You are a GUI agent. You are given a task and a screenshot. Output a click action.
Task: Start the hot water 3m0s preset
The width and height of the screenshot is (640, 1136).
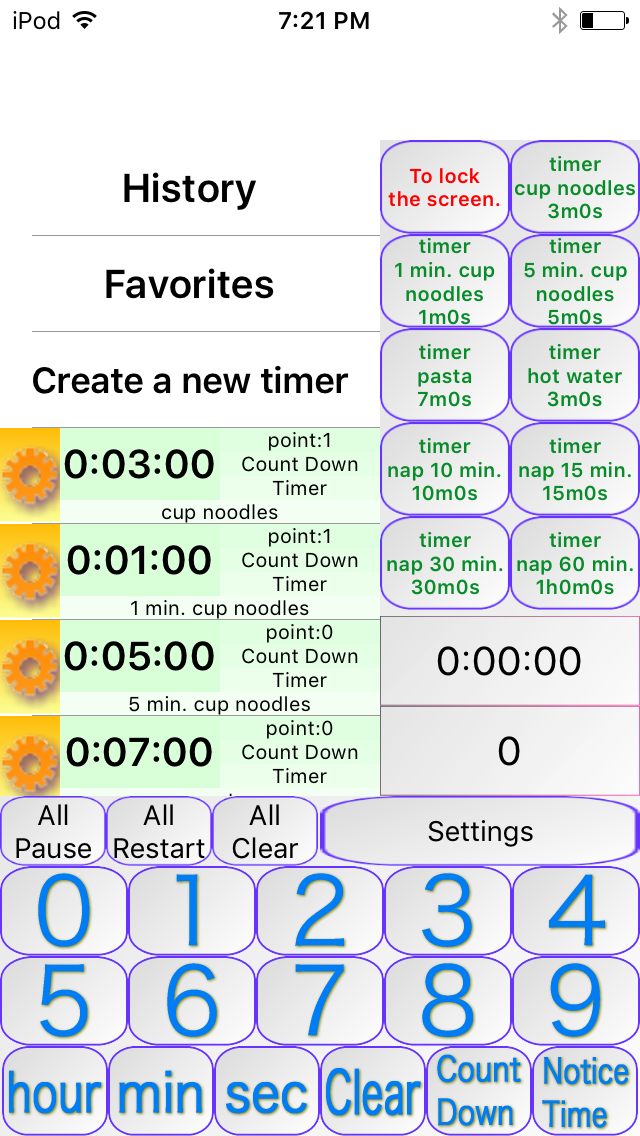[575, 375]
